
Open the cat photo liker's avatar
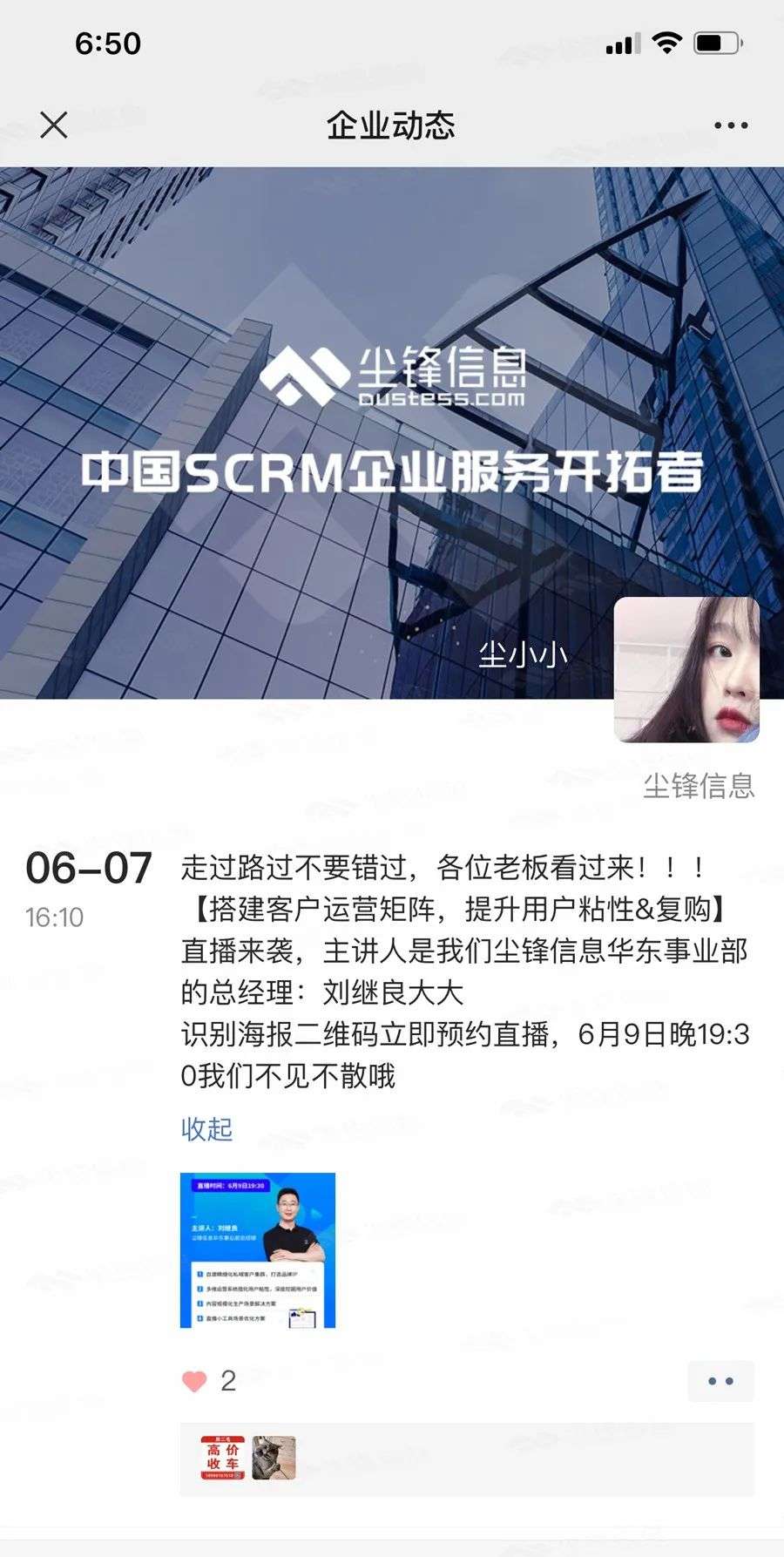(x=274, y=1458)
